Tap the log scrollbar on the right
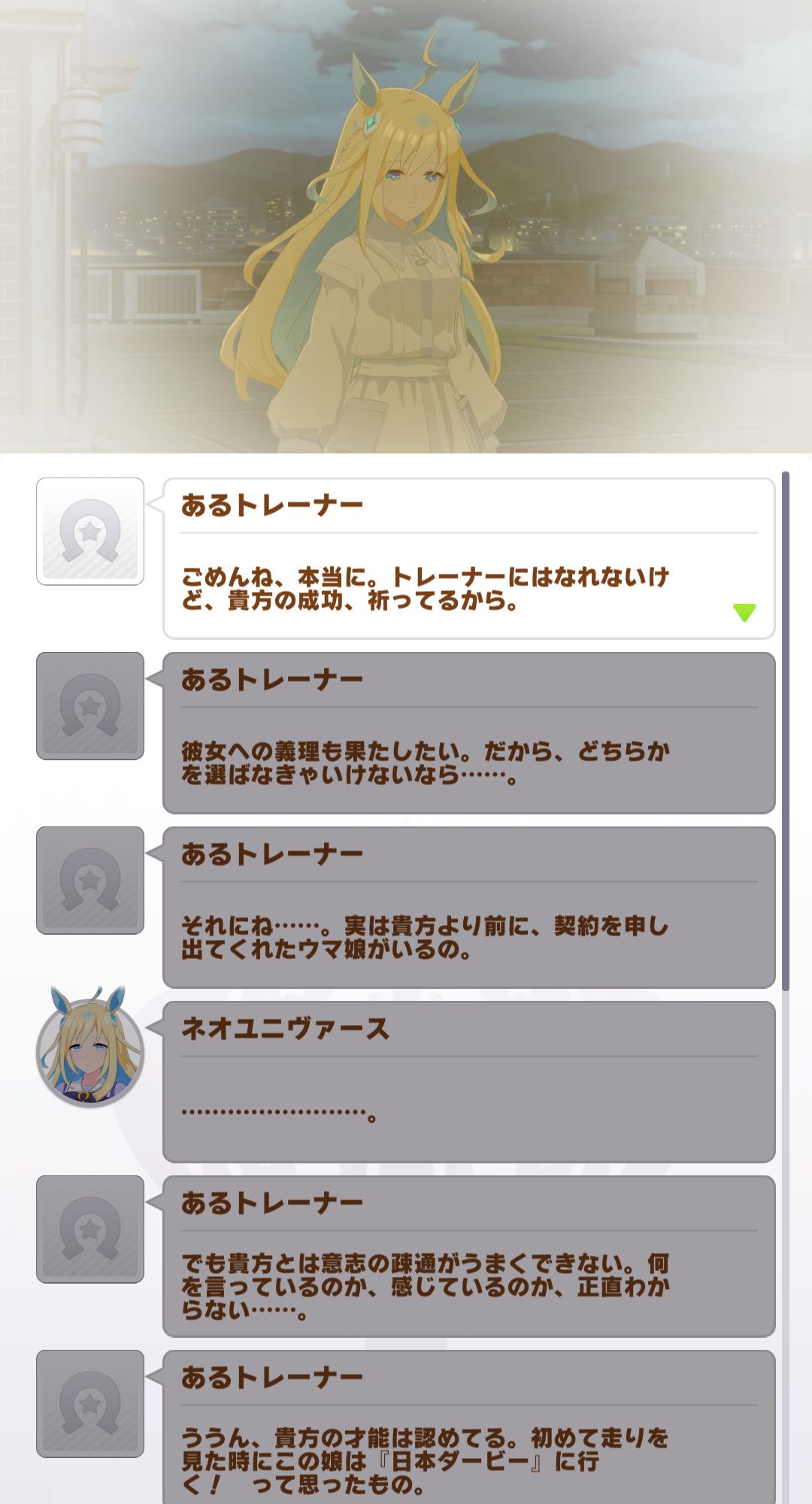Image resolution: width=812 pixels, height=1504 pixels. tap(786, 731)
